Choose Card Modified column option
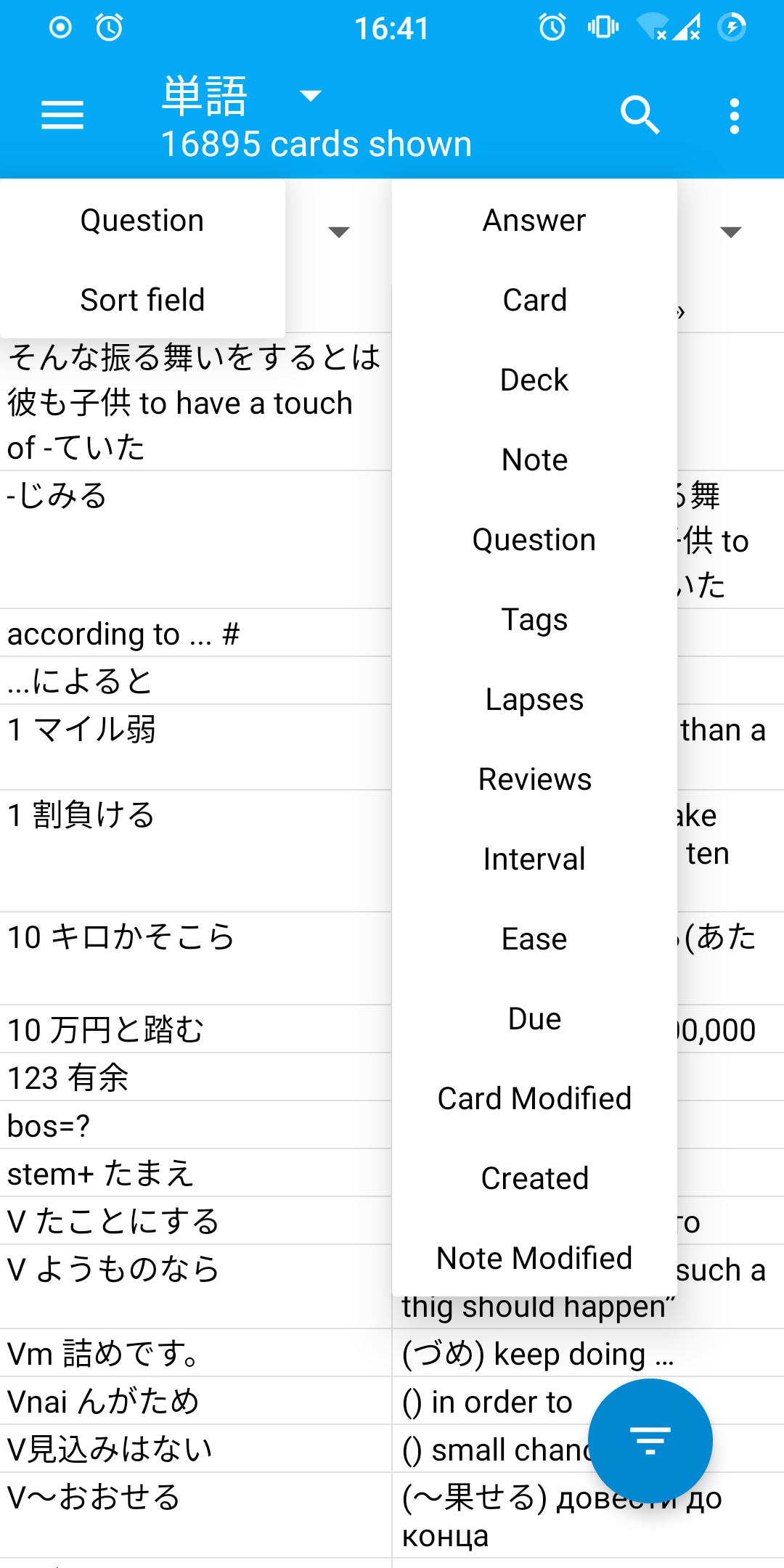 coord(534,1098)
